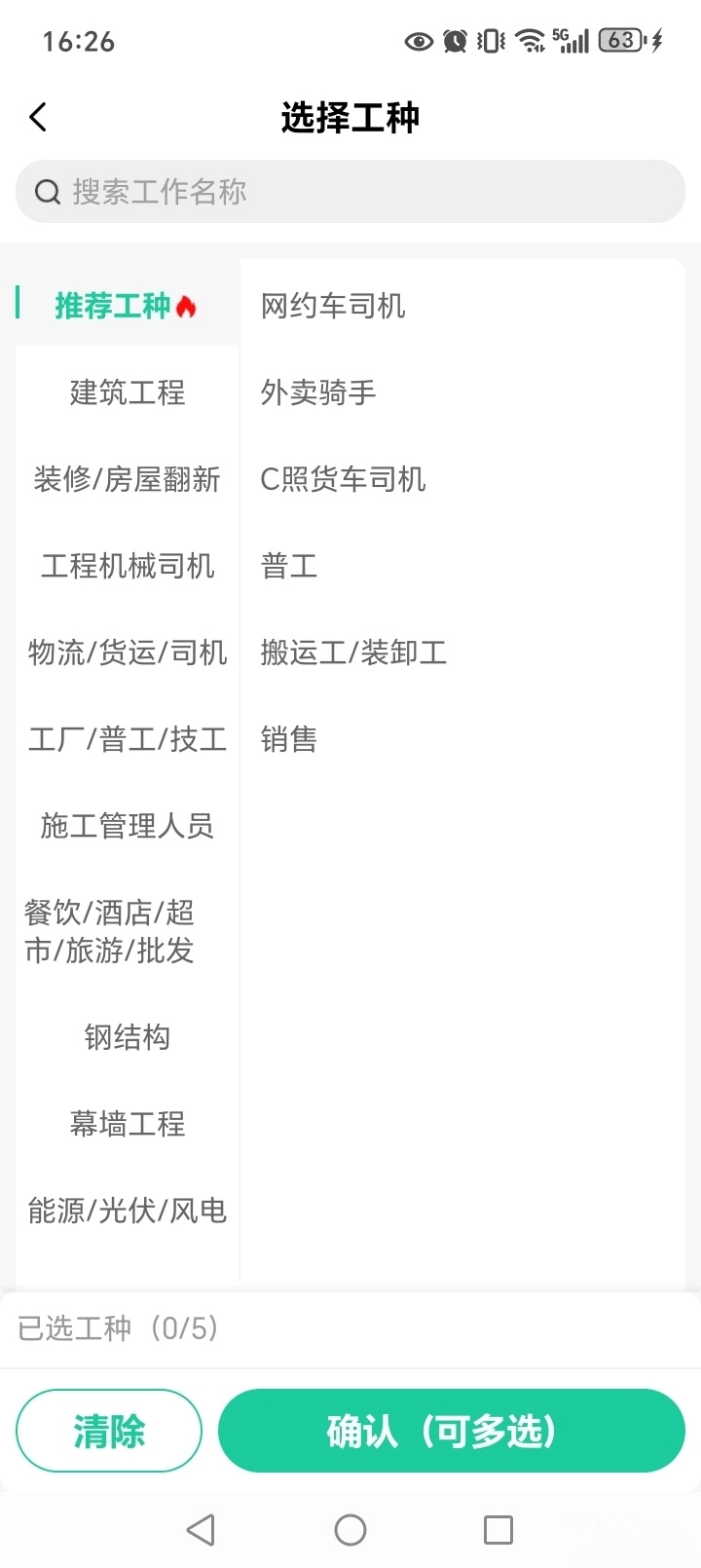Select the 施工管理人员 category
The width and height of the screenshot is (701, 1568).
127,826
